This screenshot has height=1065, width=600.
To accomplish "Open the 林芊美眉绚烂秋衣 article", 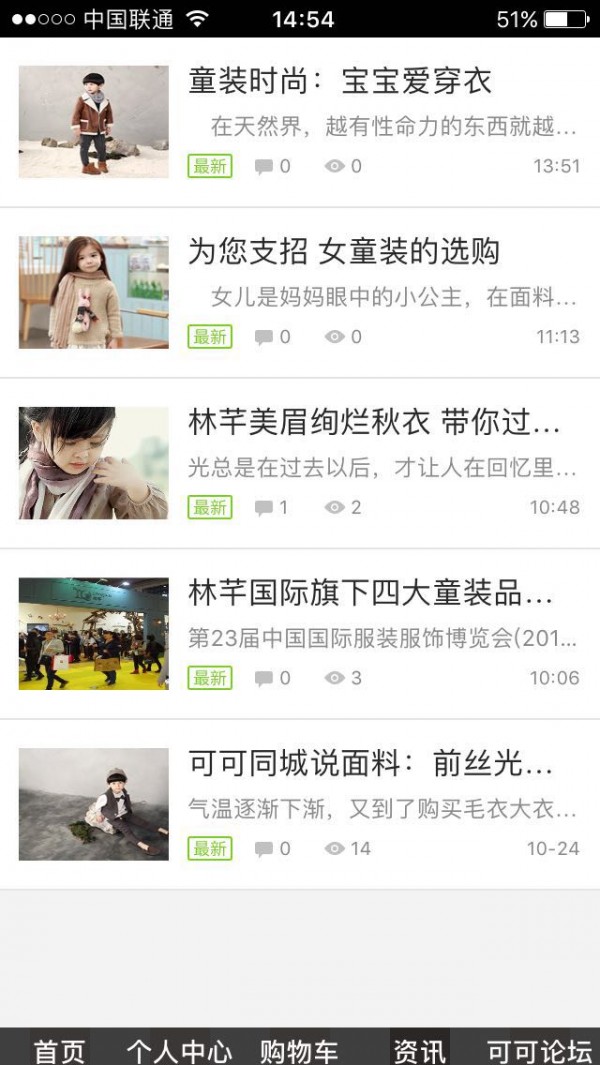I will [373, 423].
